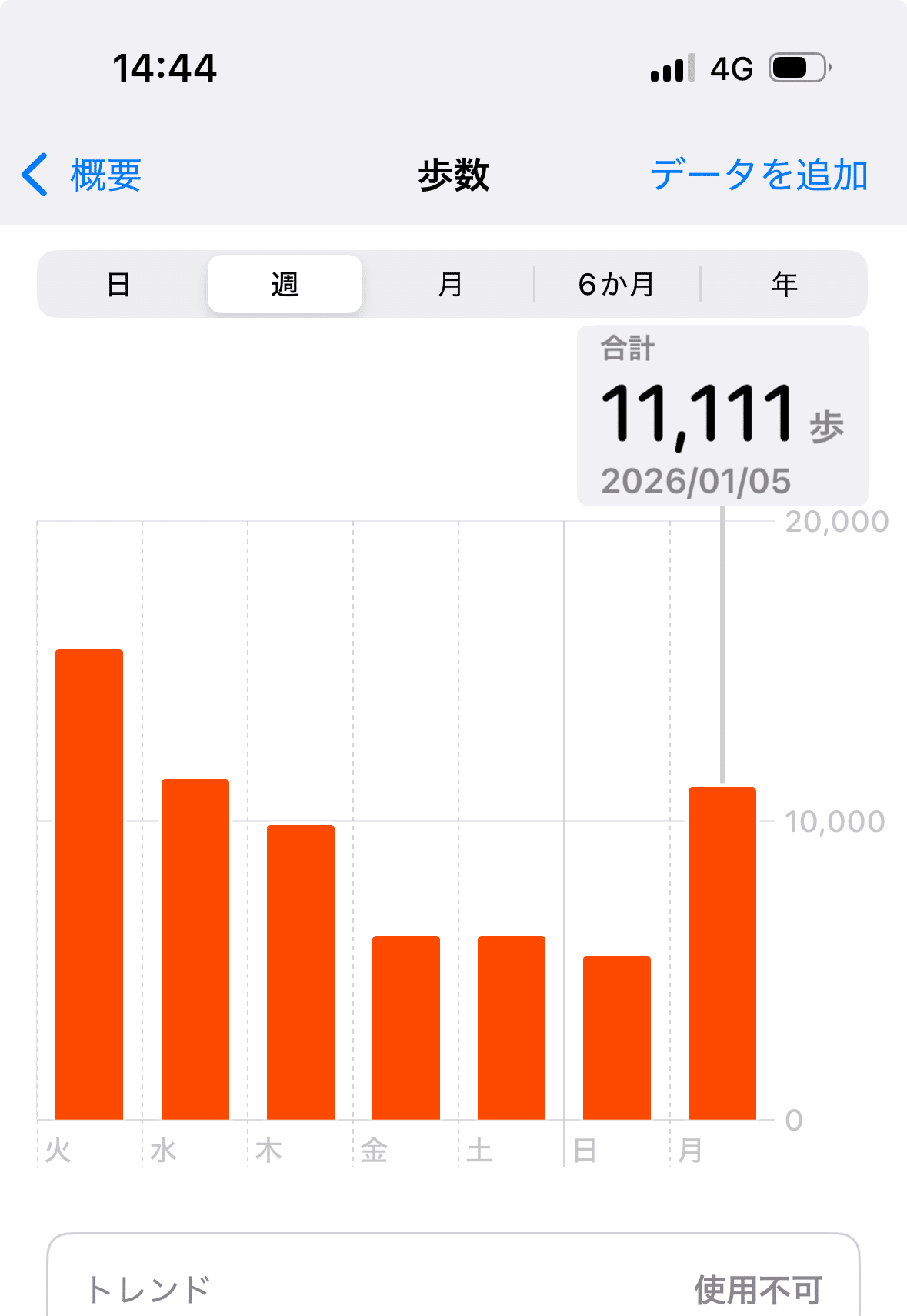The width and height of the screenshot is (907, 1316).
Task: Select the bar above the 日 axis label
Action: click(x=617, y=1037)
